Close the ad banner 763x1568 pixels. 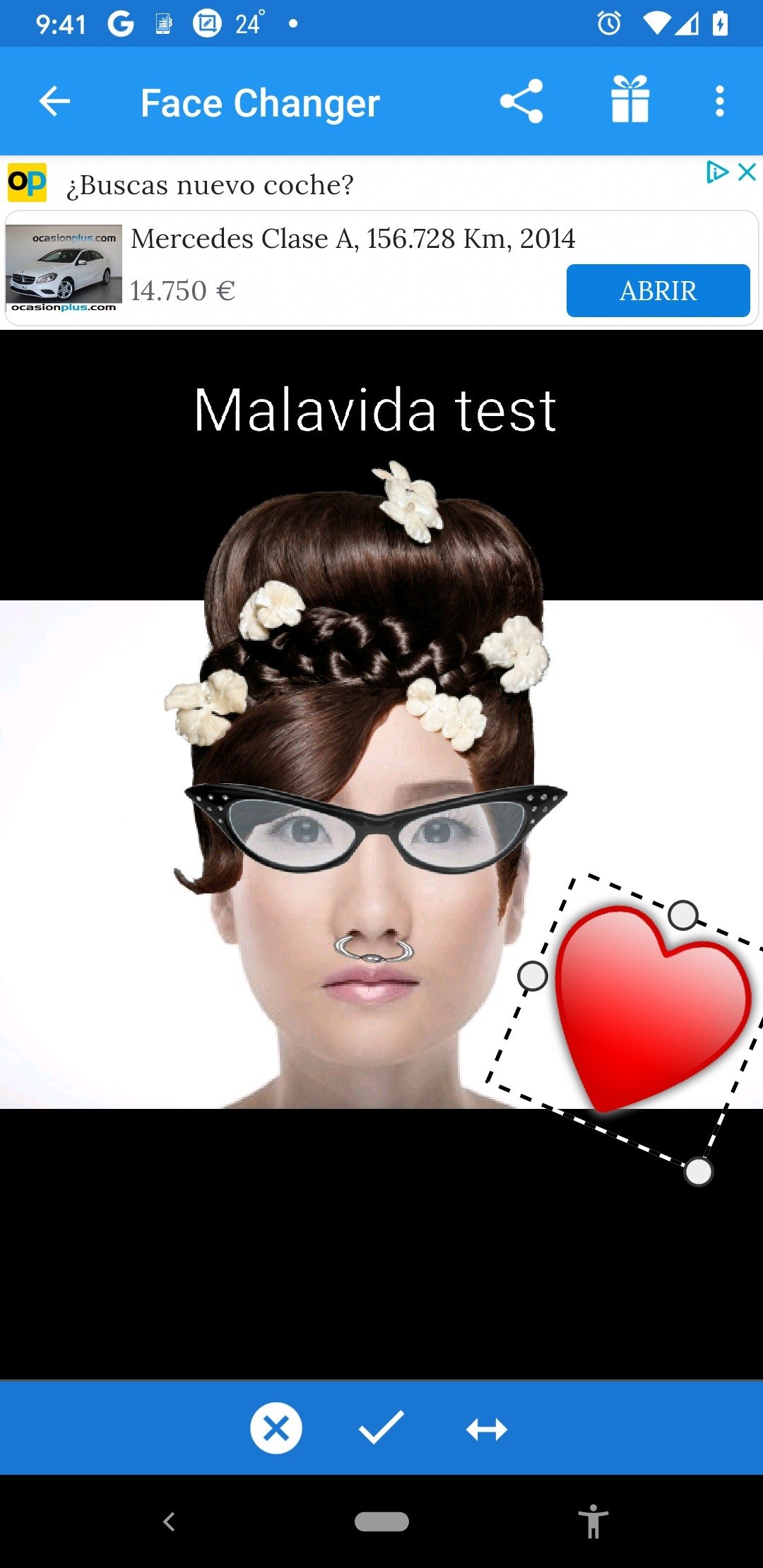[747, 172]
